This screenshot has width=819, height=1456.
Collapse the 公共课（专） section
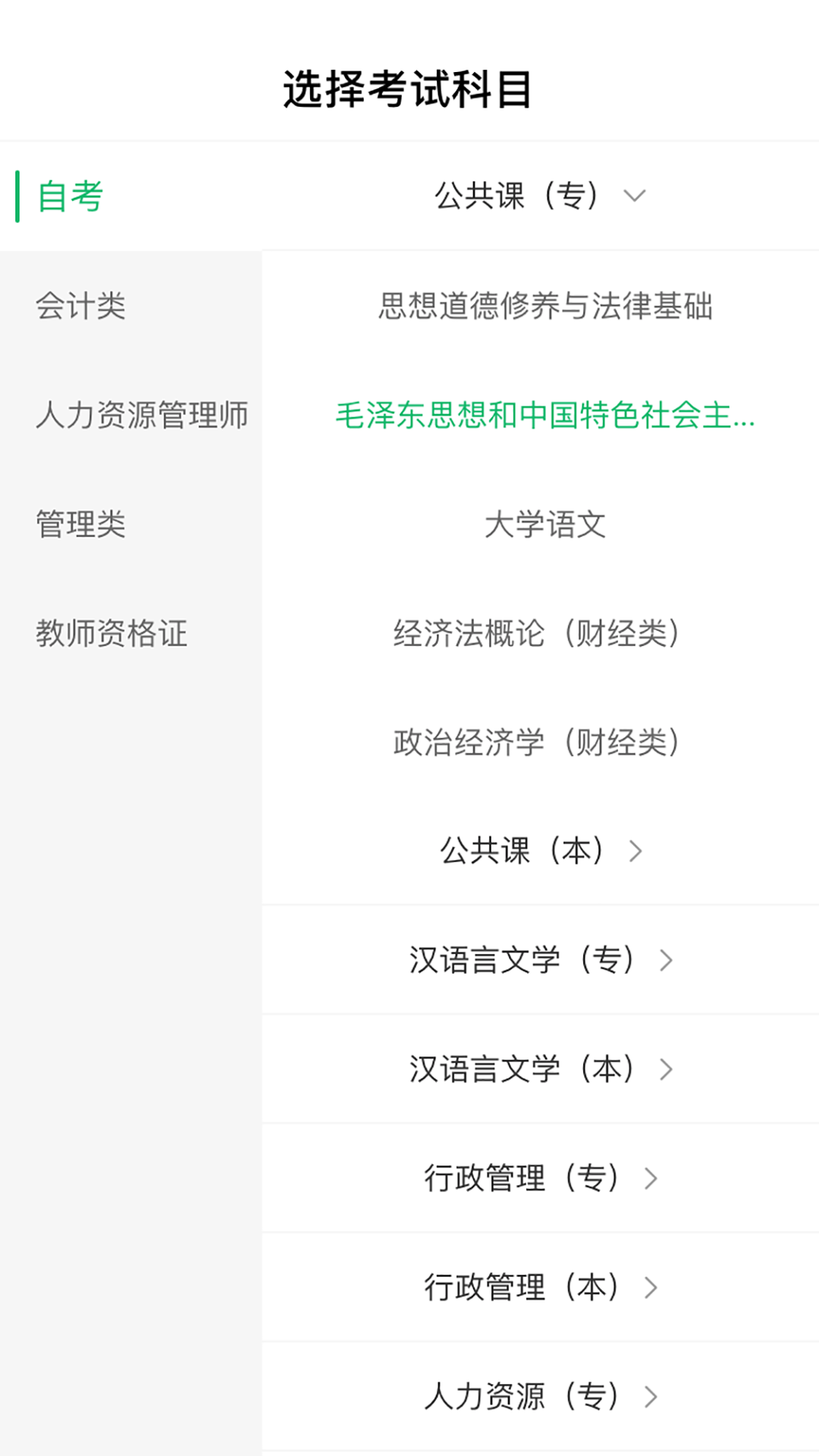tap(541, 196)
